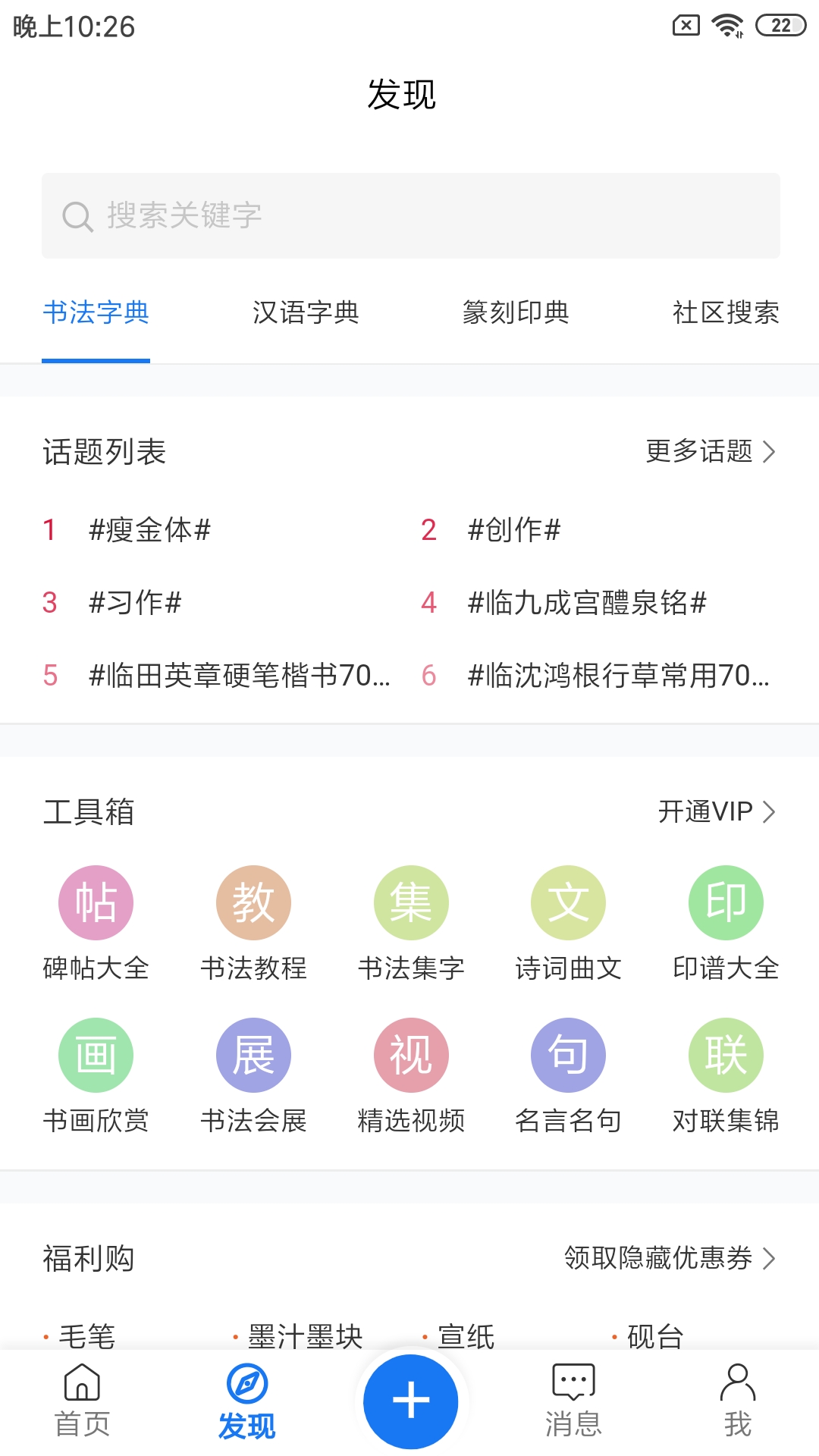Image resolution: width=819 pixels, height=1456 pixels.
Task: Open the 书法教程 tool icon
Action: click(x=253, y=902)
